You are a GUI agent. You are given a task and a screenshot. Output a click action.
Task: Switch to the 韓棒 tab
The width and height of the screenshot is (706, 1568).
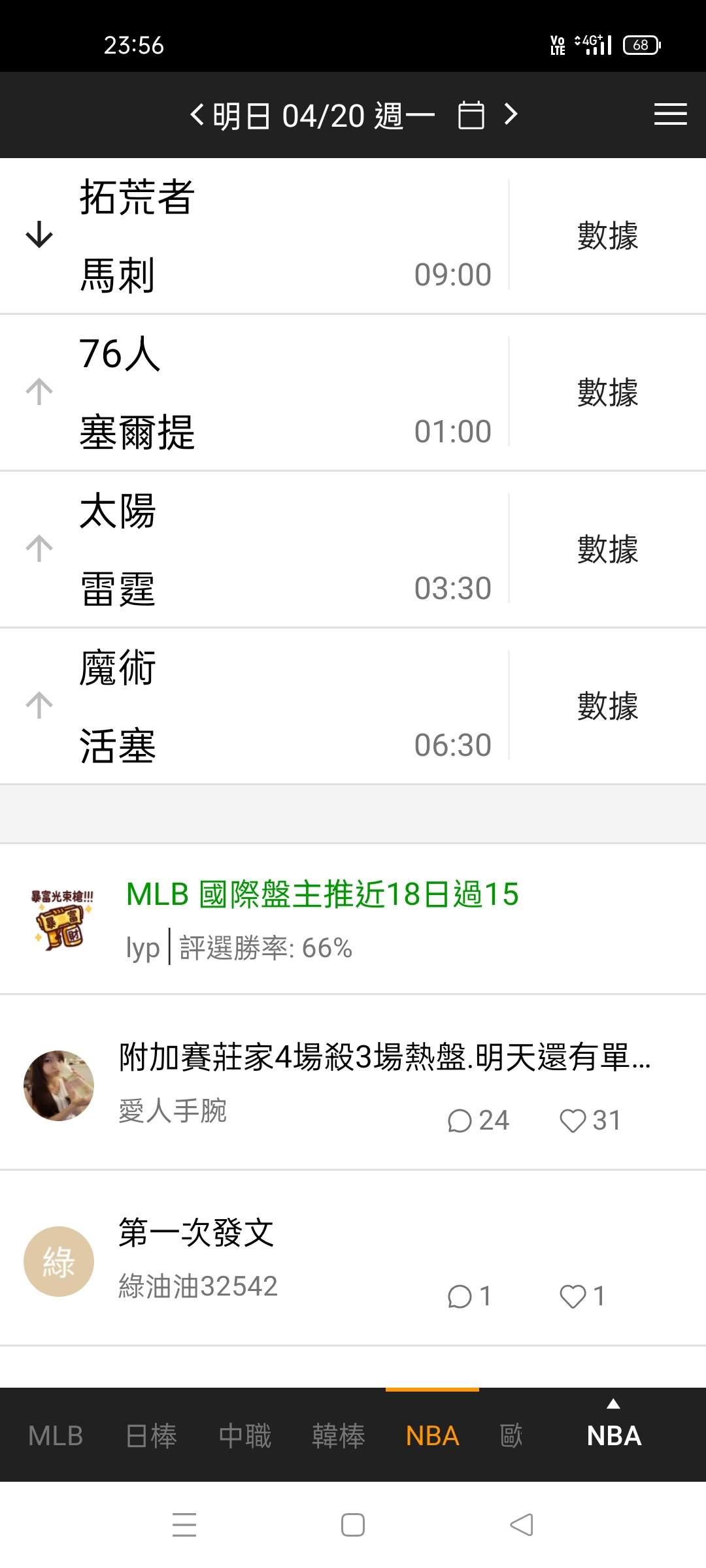[x=338, y=1437]
